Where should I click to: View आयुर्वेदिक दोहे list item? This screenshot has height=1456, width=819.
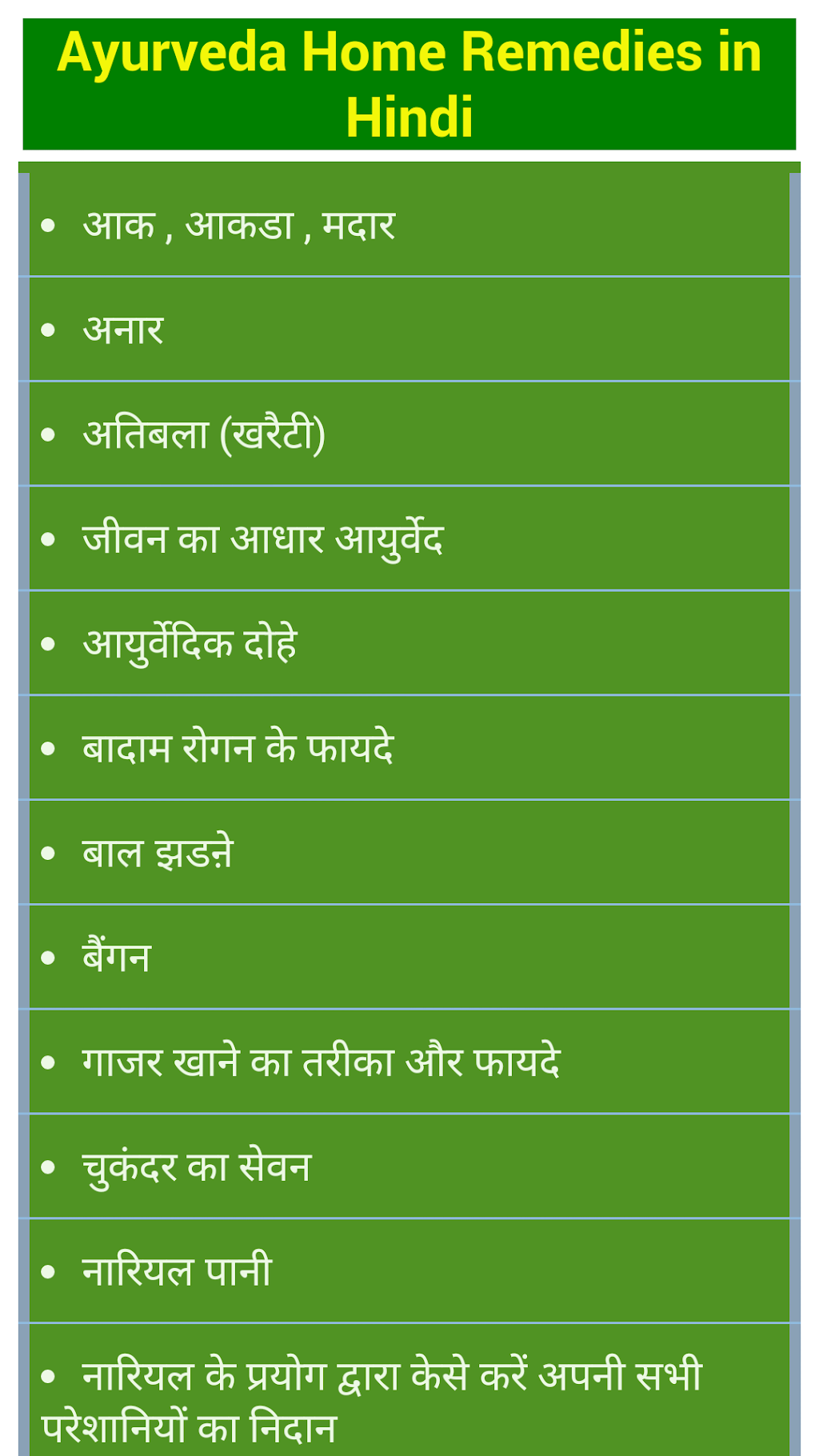click(x=190, y=644)
